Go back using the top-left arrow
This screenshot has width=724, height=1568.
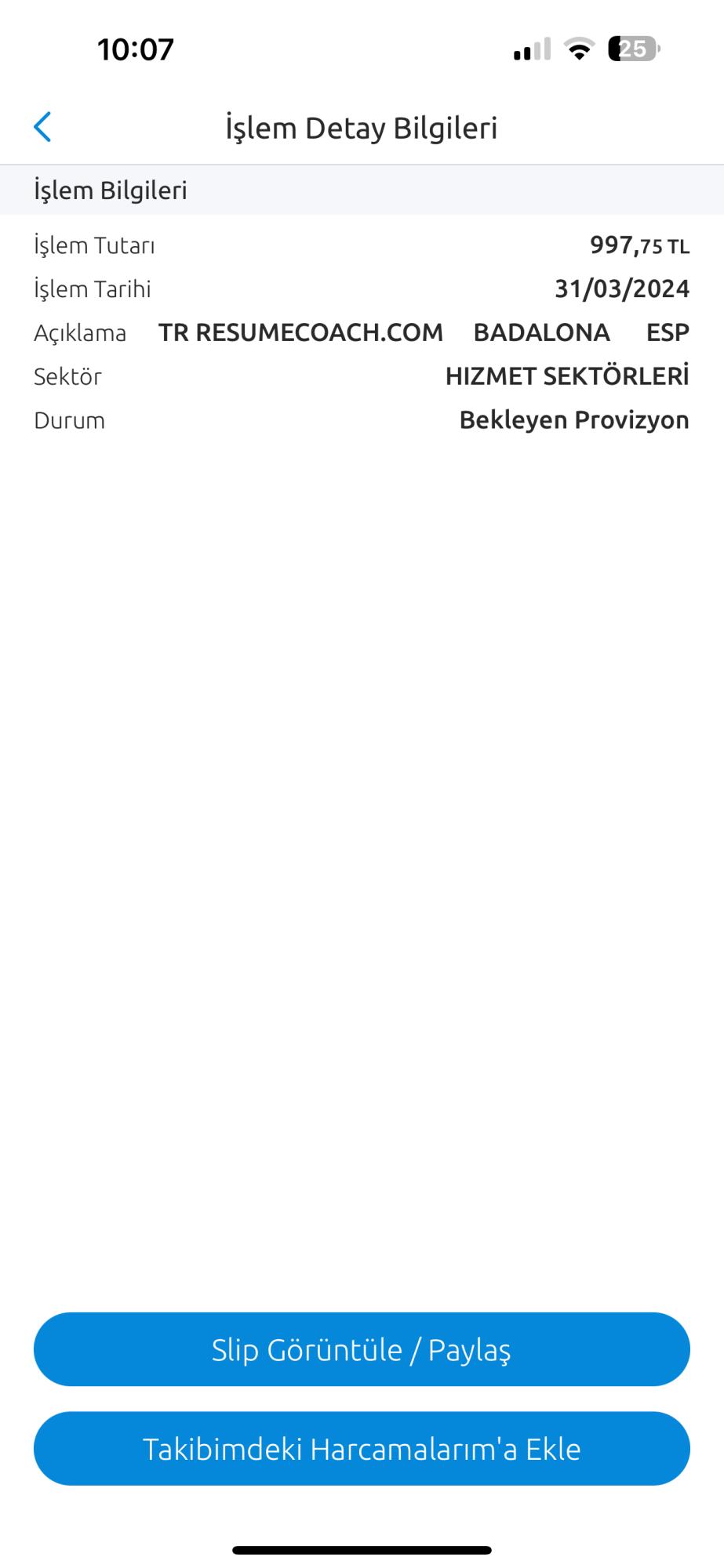43,127
